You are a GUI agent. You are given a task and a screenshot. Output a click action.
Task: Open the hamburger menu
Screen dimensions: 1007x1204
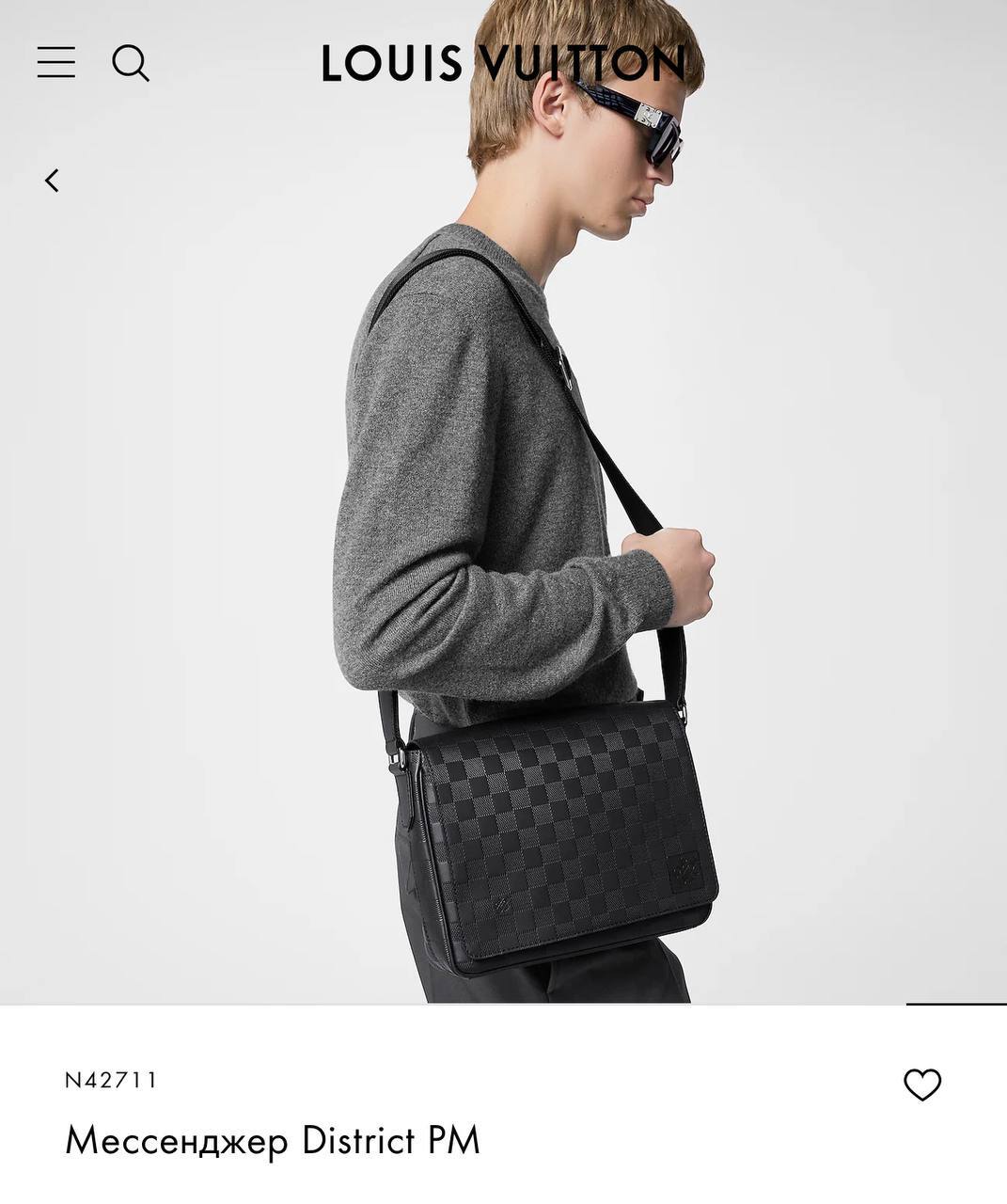(x=56, y=62)
